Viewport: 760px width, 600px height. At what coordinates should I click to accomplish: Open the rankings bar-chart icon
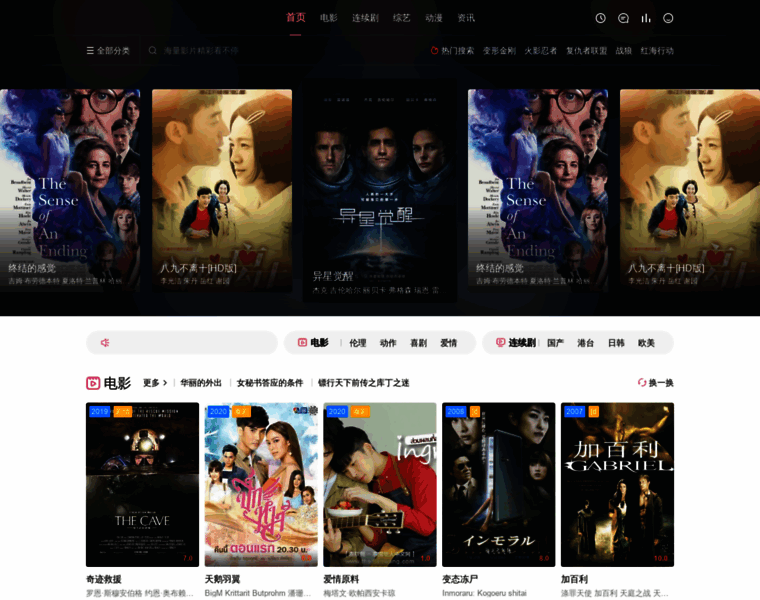646,18
